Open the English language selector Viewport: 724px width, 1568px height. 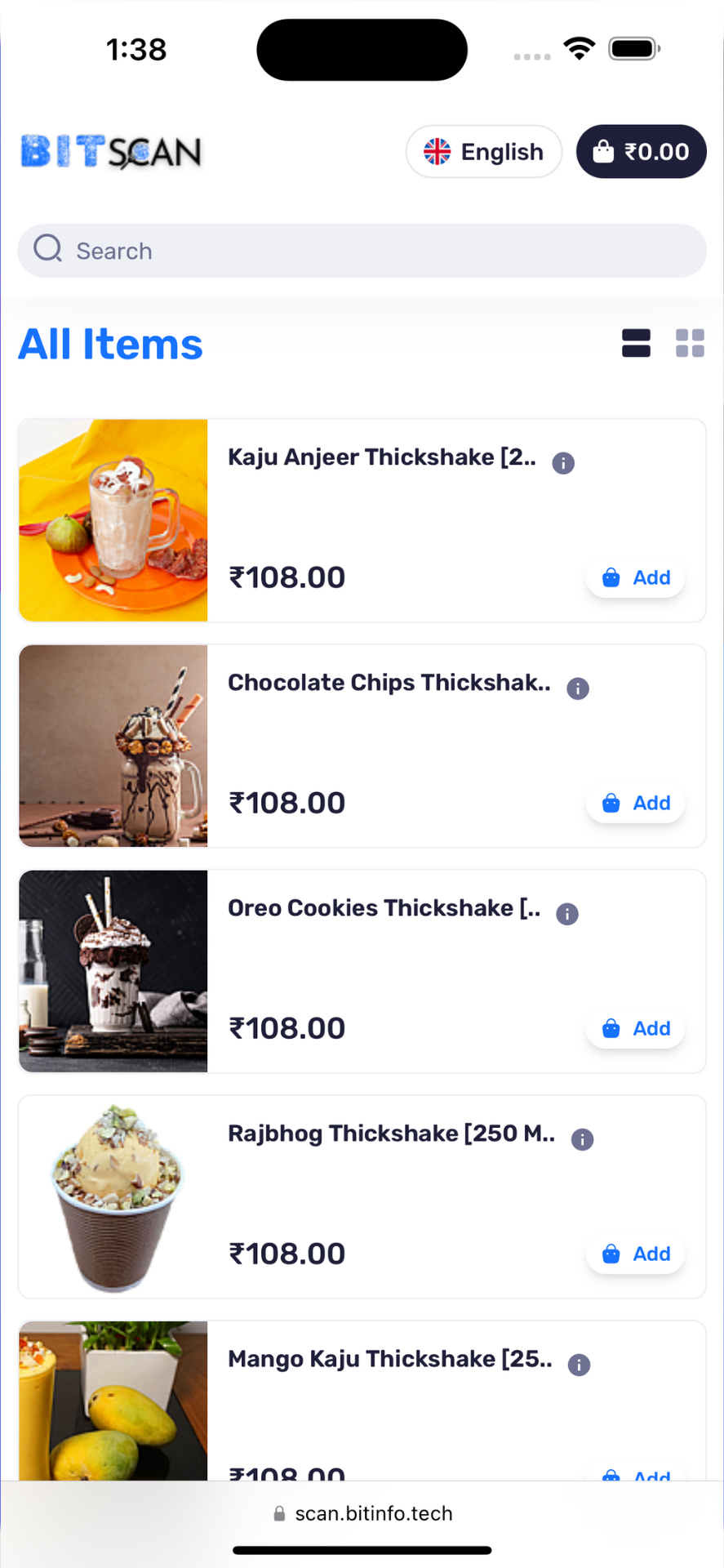click(483, 152)
